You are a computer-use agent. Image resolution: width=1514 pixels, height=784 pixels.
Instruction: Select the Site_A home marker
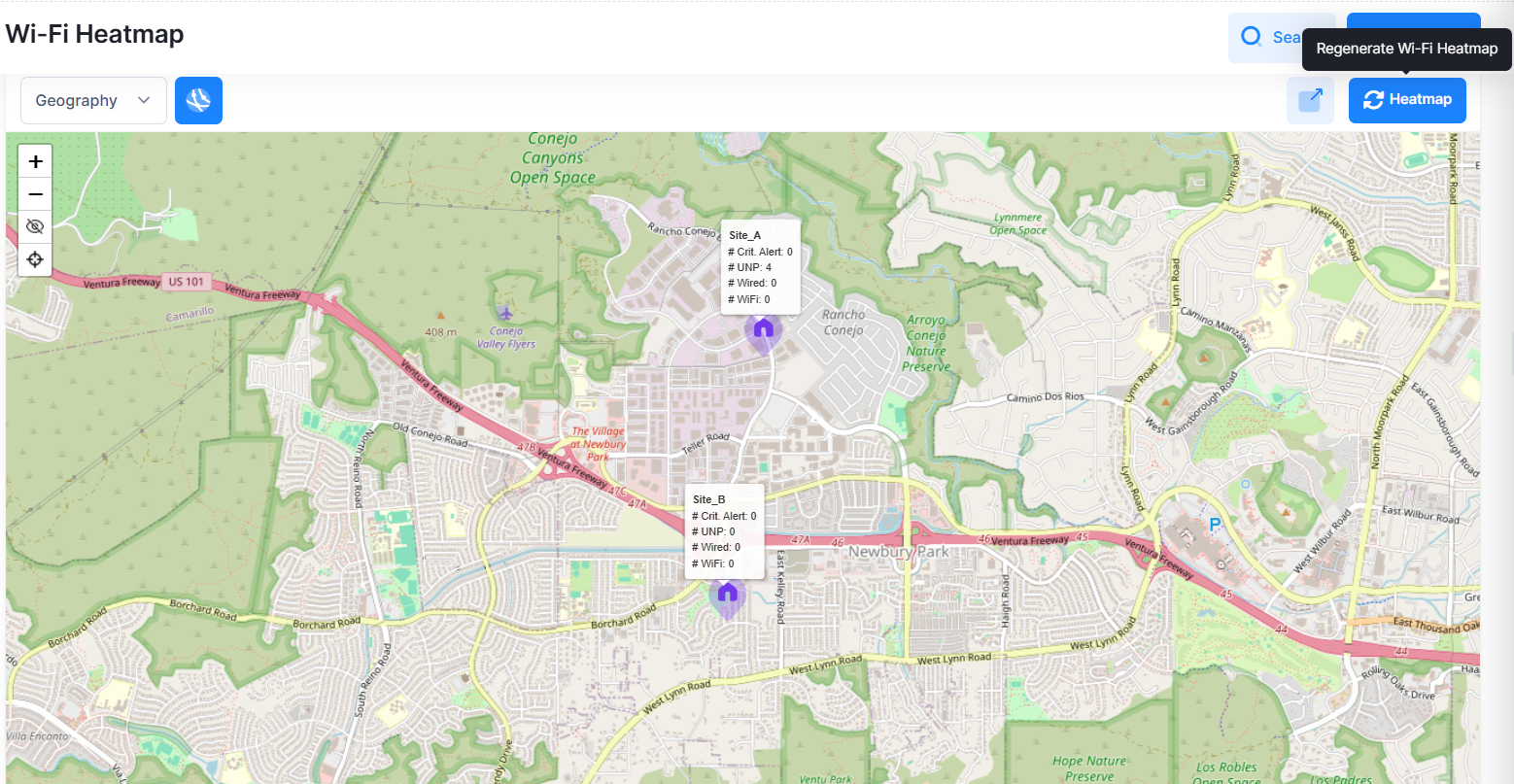coord(763,328)
